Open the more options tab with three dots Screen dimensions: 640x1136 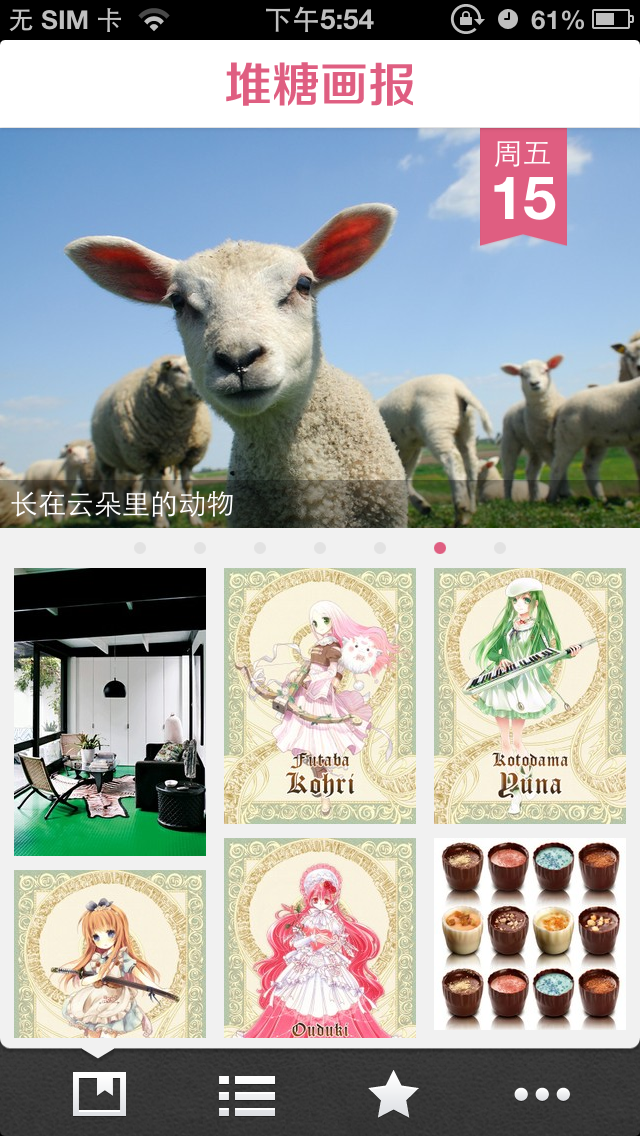[541, 1094]
